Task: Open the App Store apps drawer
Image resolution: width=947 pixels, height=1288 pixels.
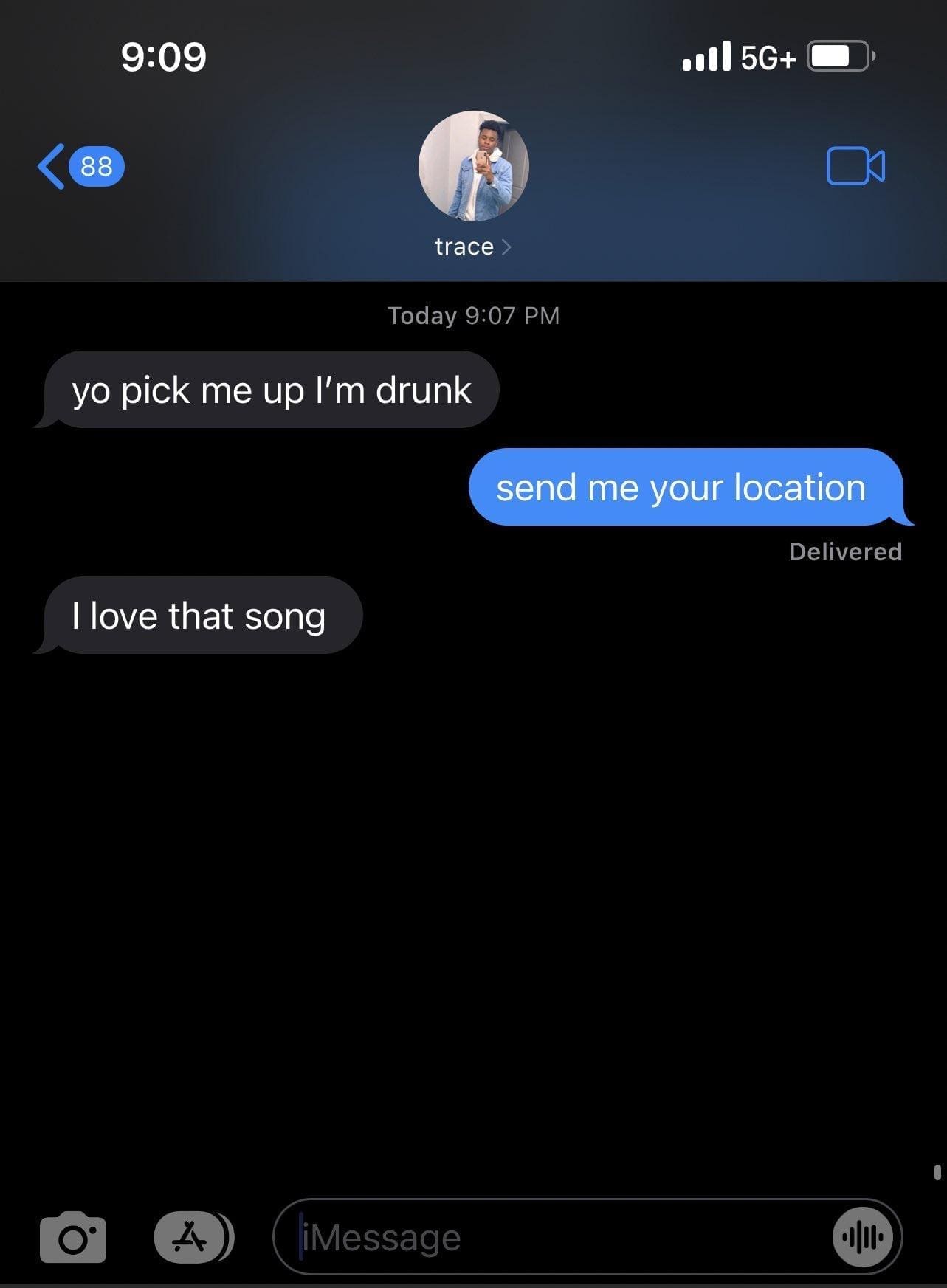Action: [193, 1238]
